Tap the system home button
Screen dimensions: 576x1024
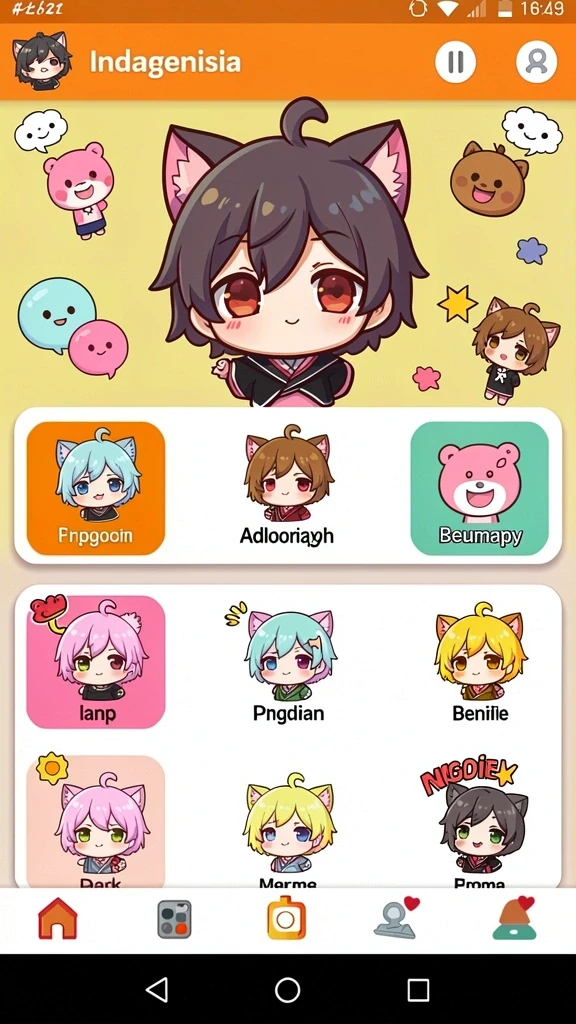coord(287,989)
